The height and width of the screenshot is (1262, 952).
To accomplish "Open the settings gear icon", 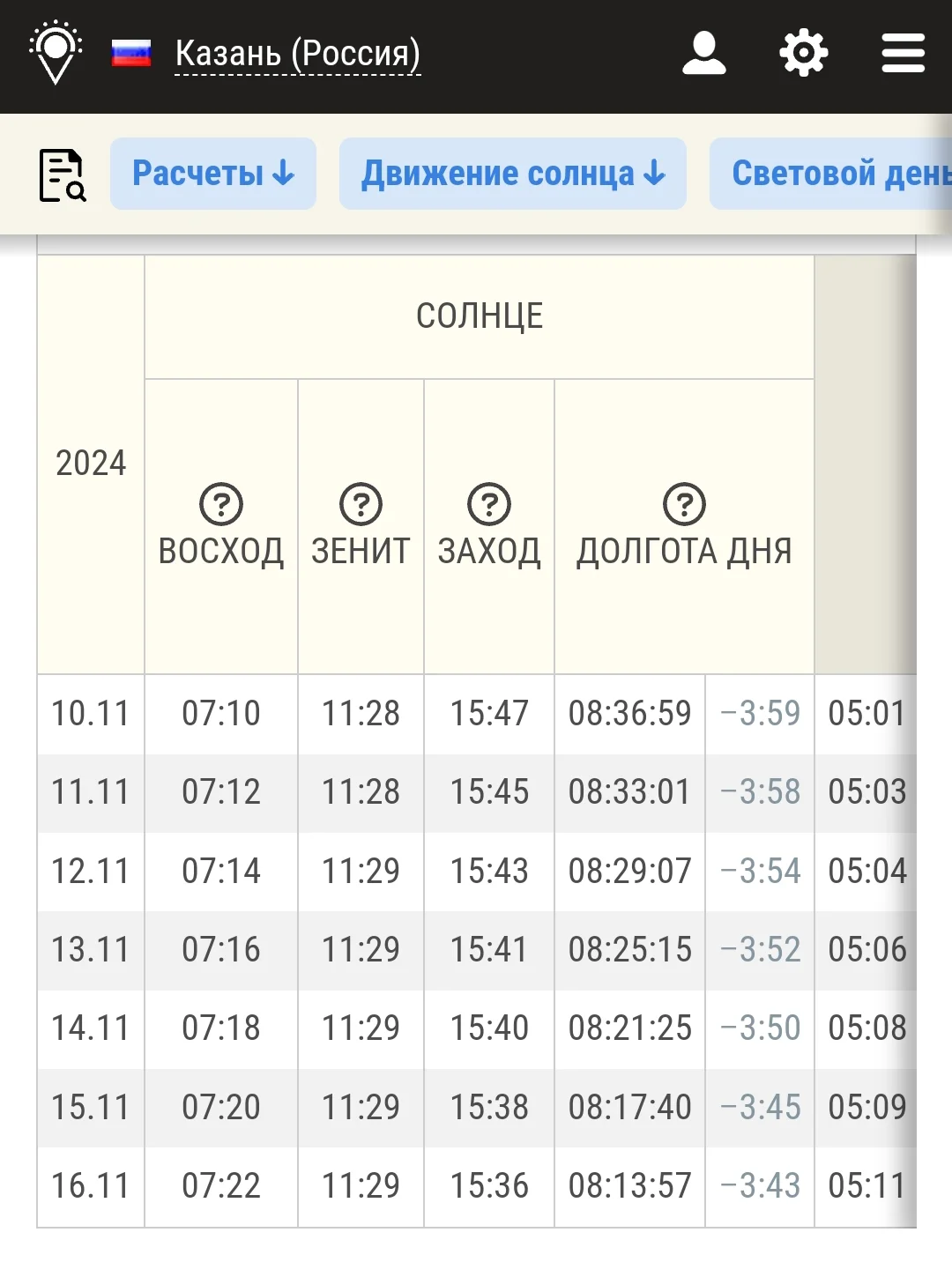I will pos(803,53).
